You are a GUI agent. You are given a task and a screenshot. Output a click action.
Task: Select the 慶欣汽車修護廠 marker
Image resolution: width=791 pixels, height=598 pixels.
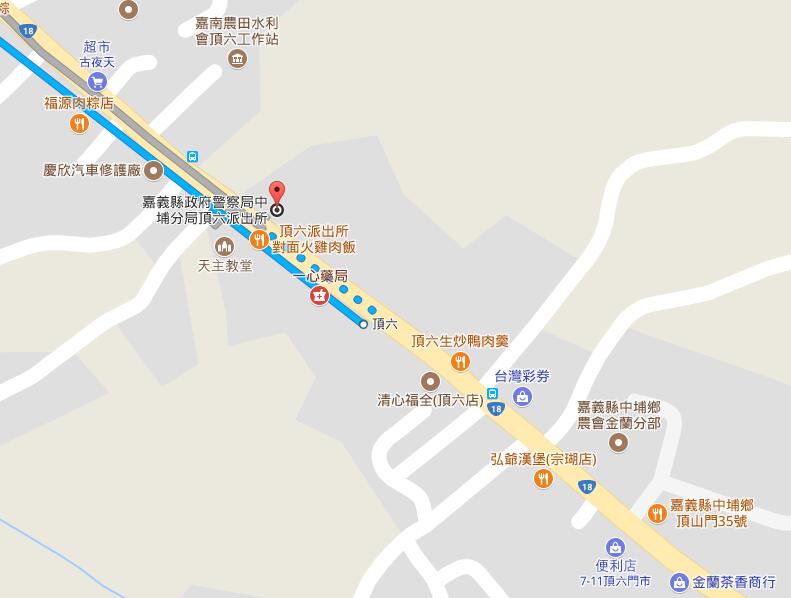click(x=154, y=170)
